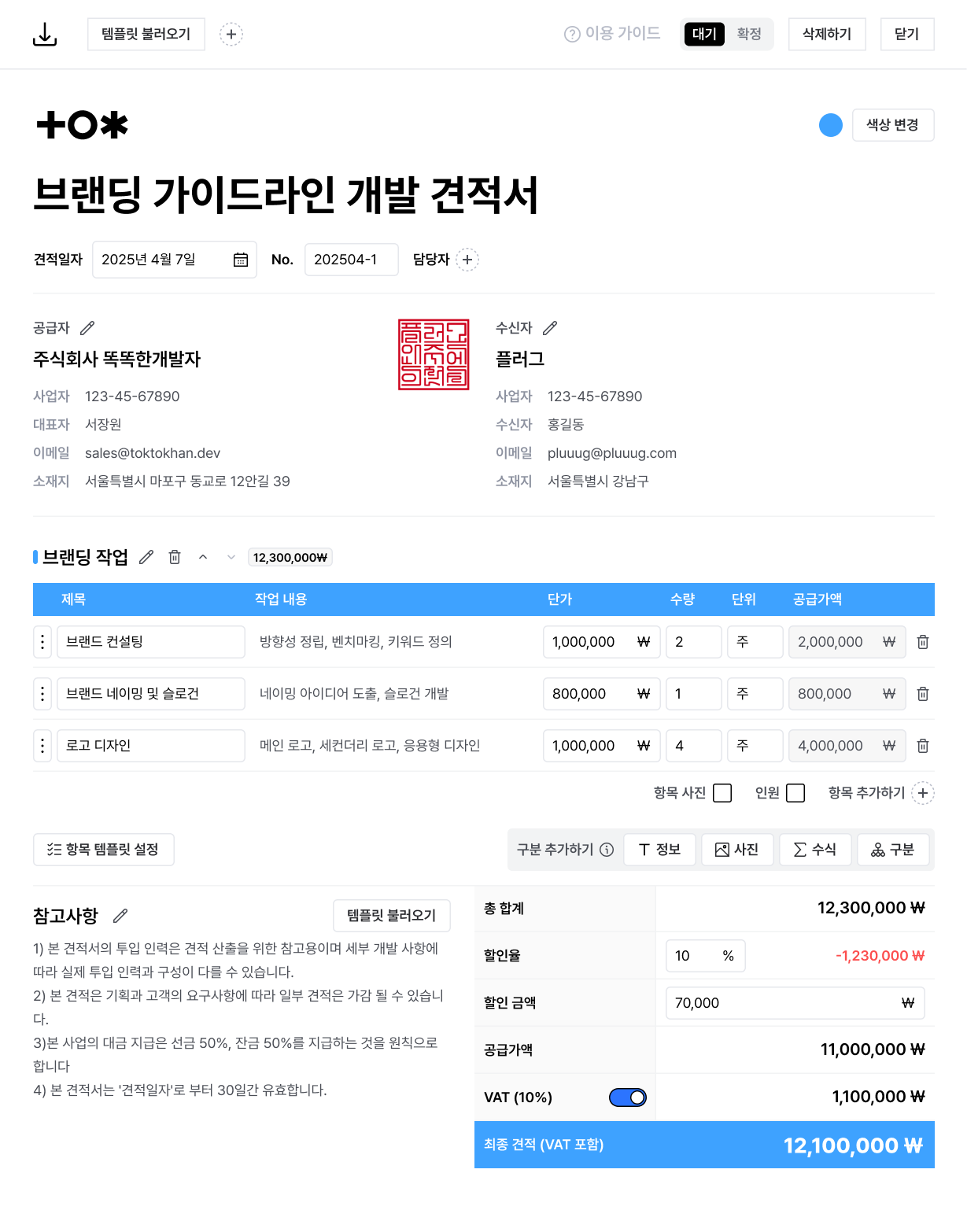This screenshot has width=967, height=1232.
Task: Edit 공급자 info with pencil icon
Action: [x=87, y=328]
